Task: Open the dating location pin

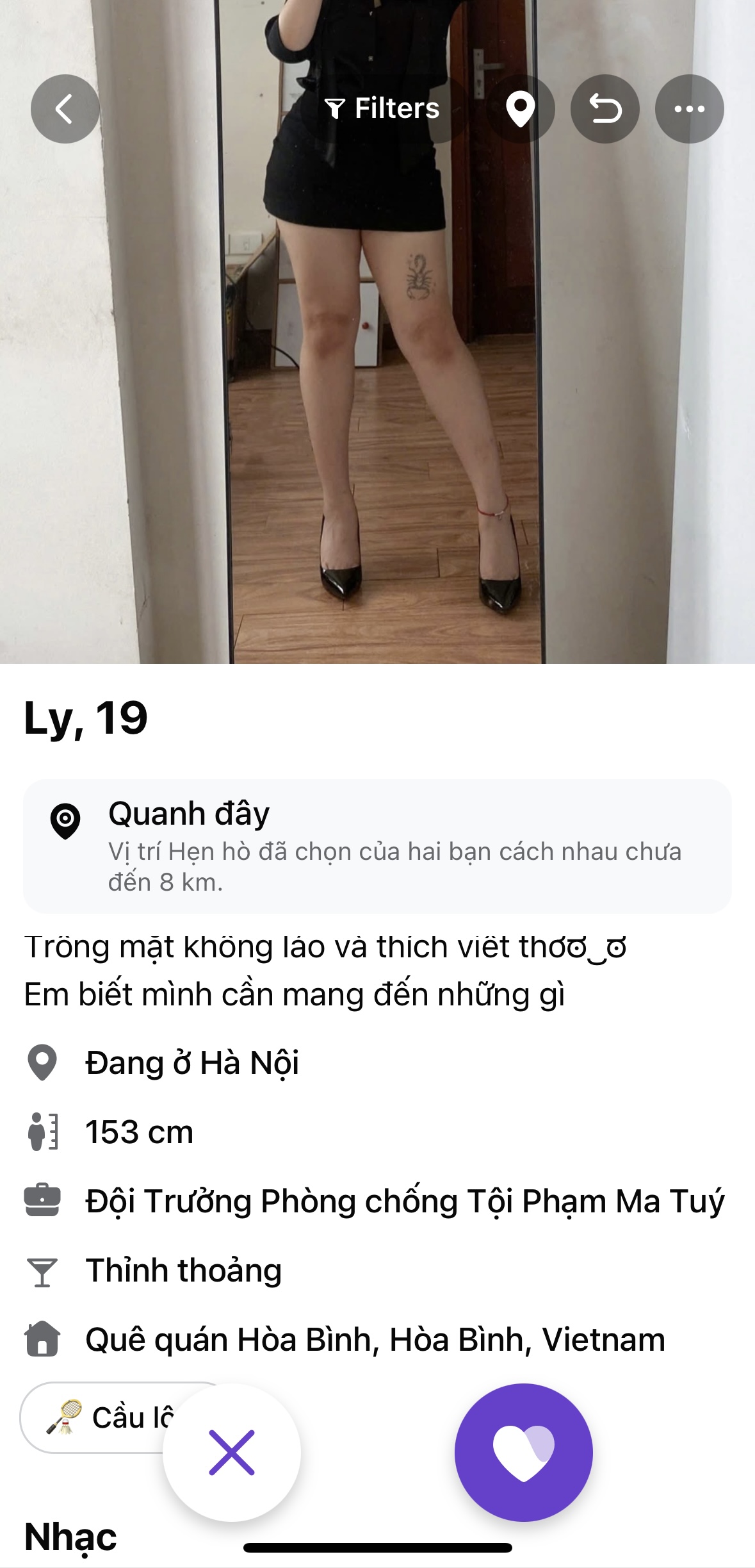Action: tap(520, 109)
